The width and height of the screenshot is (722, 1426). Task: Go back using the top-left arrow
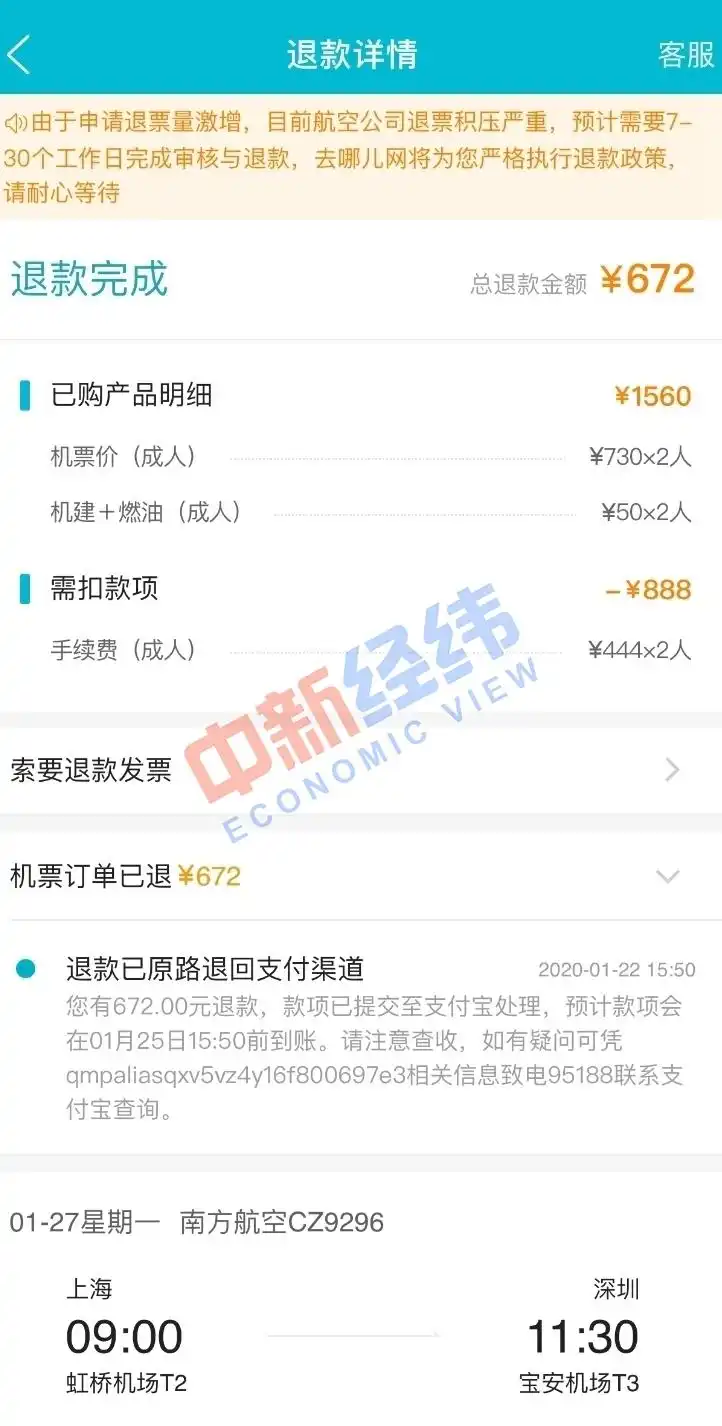[20, 54]
